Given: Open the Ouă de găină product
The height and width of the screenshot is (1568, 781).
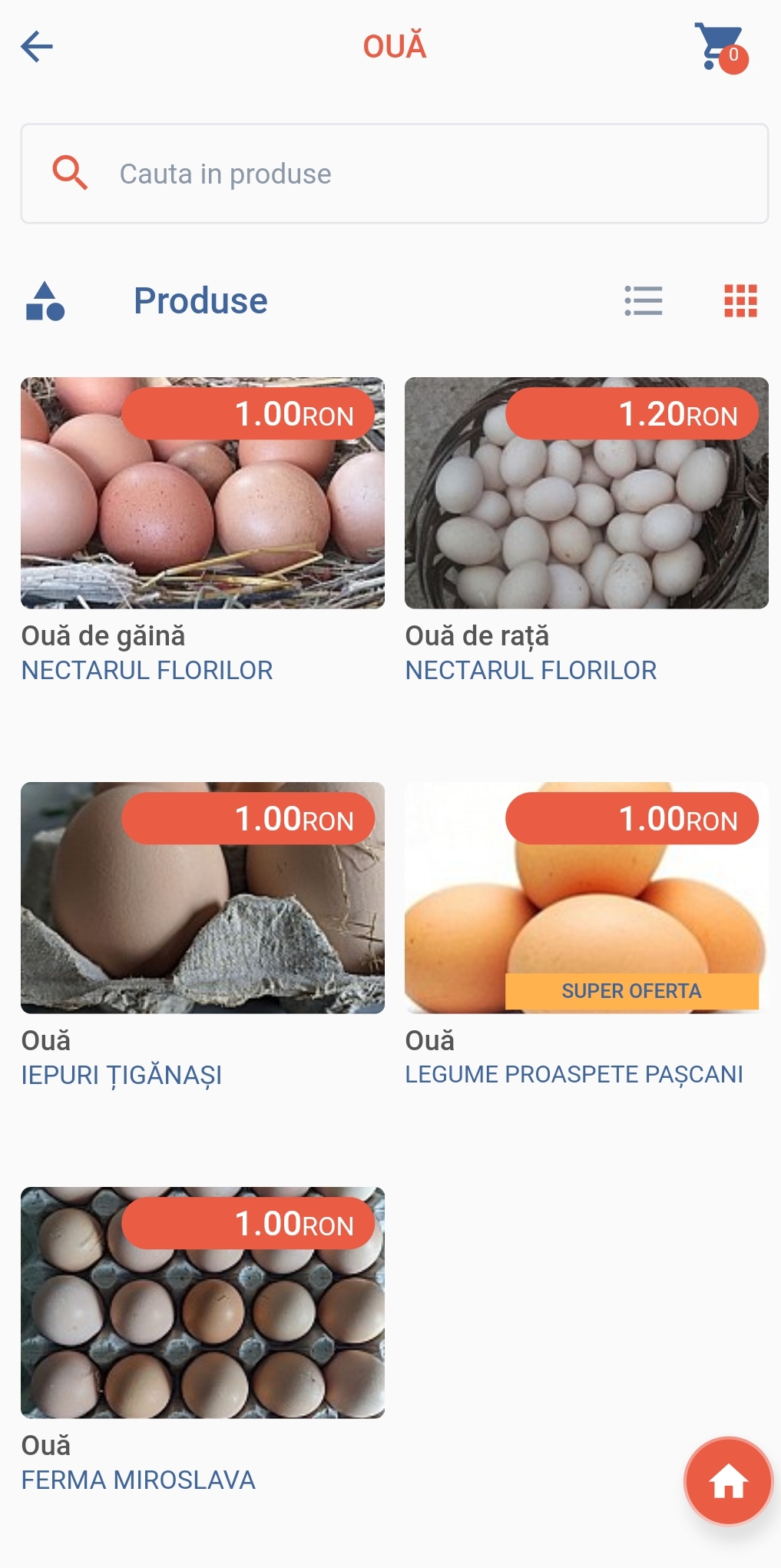Looking at the screenshot, I should (203, 493).
